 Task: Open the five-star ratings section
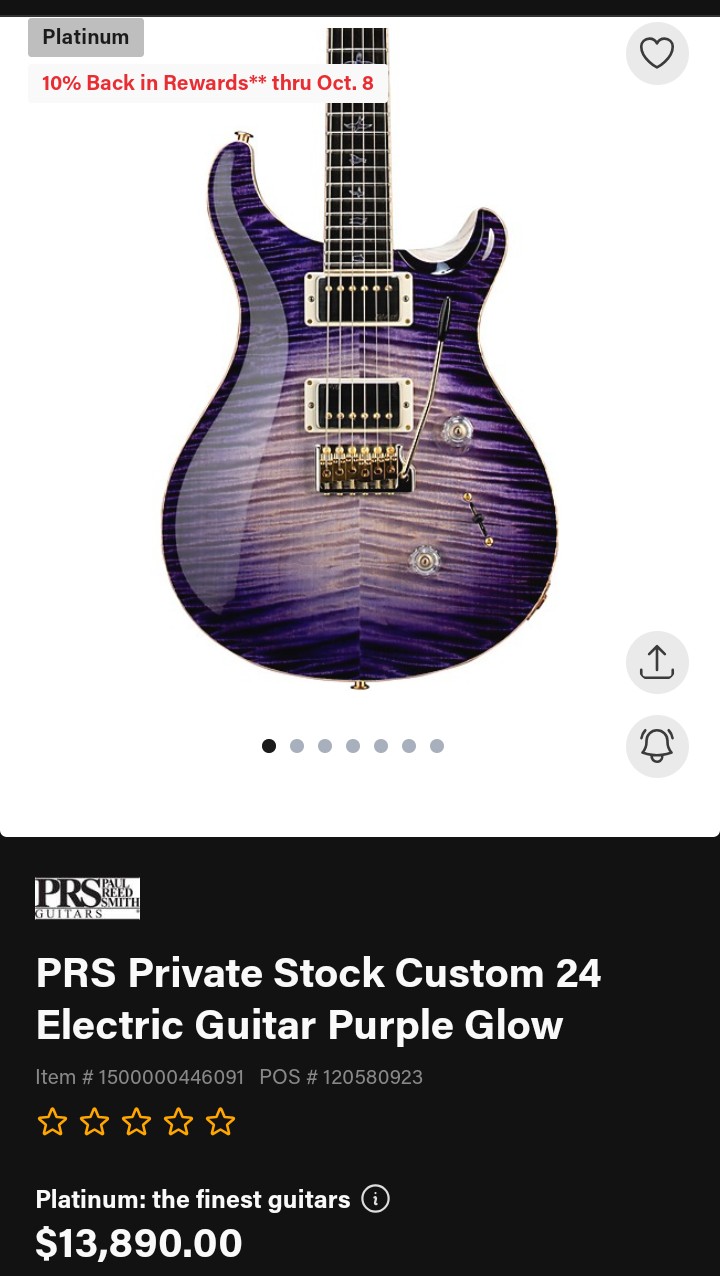(x=136, y=1123)
